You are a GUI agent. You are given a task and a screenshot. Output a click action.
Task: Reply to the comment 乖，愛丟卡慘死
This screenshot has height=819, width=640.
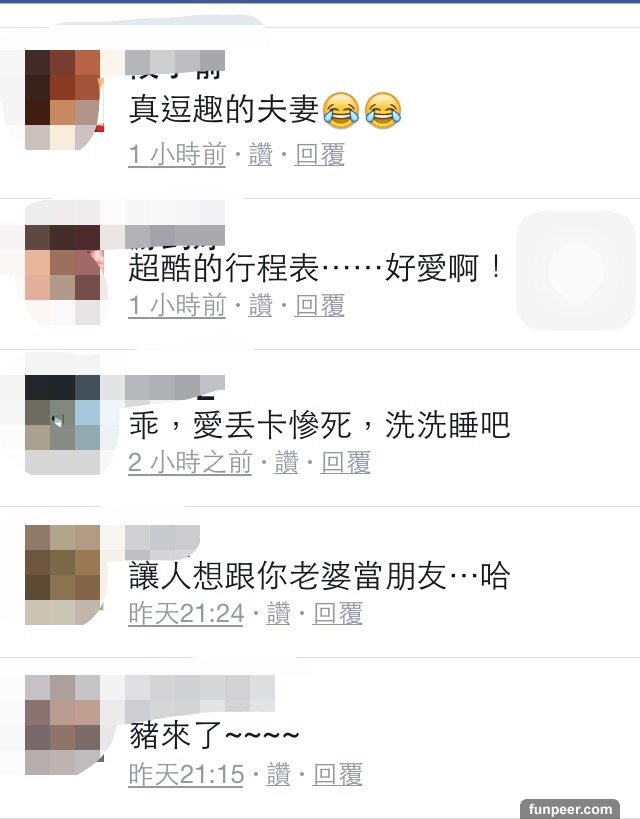click(345, 462)
